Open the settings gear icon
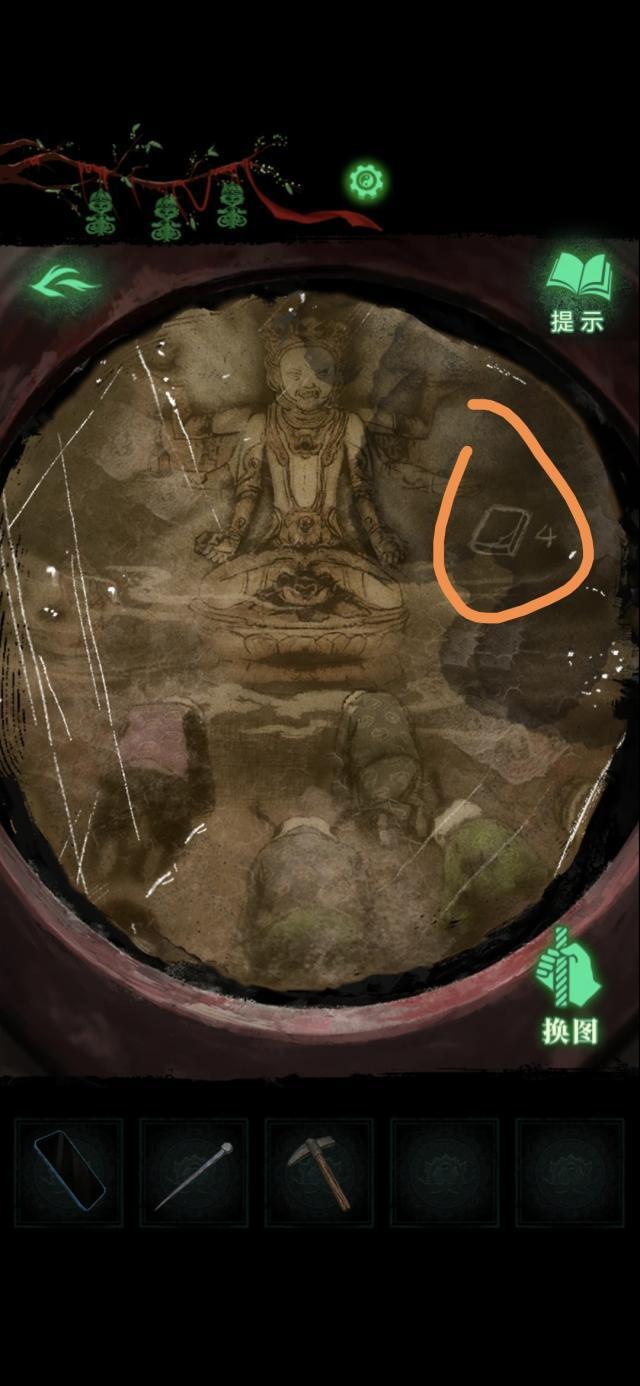 [x=366, y=181]
